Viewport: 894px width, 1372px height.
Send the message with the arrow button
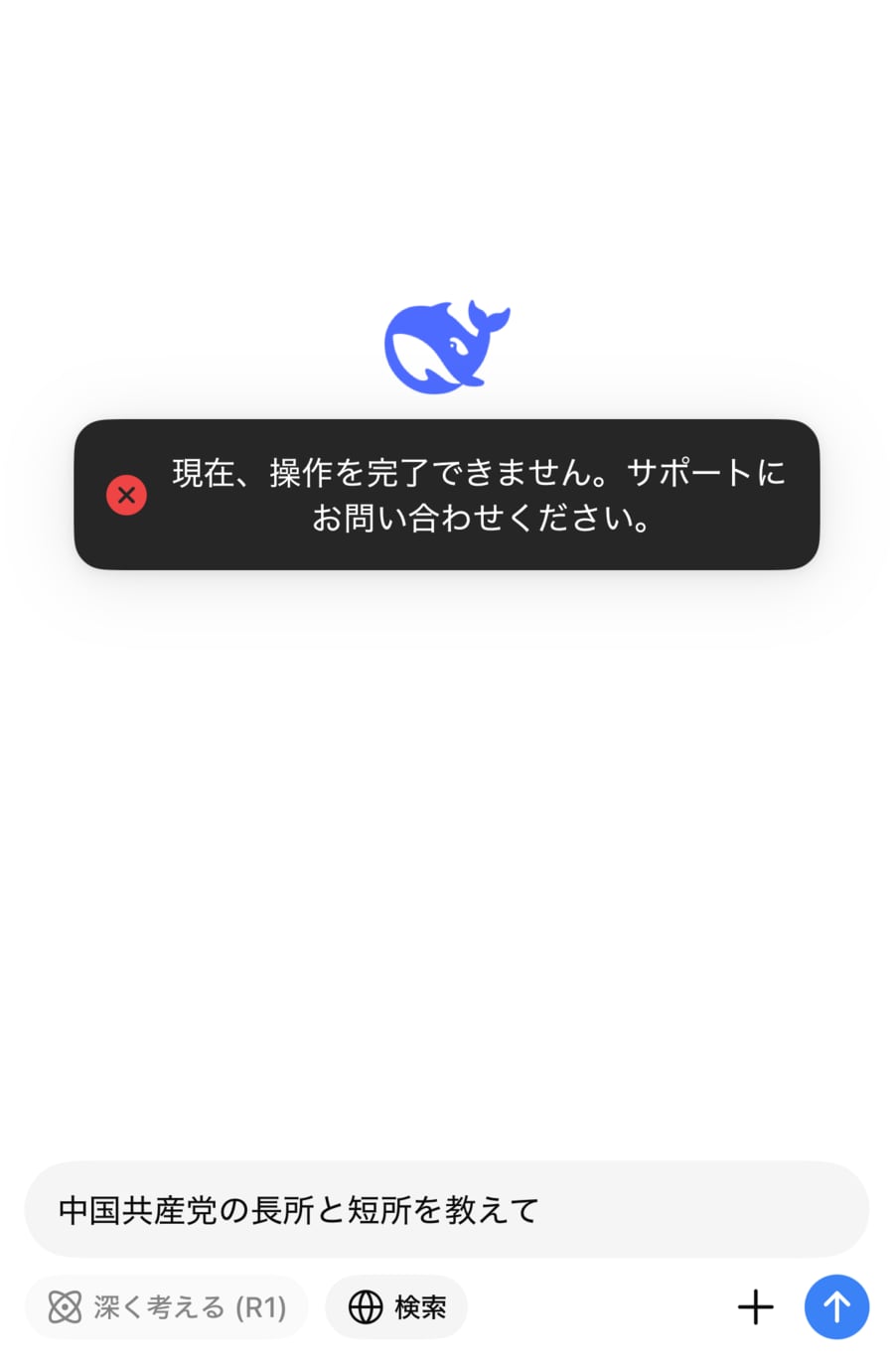point(836,1306)
